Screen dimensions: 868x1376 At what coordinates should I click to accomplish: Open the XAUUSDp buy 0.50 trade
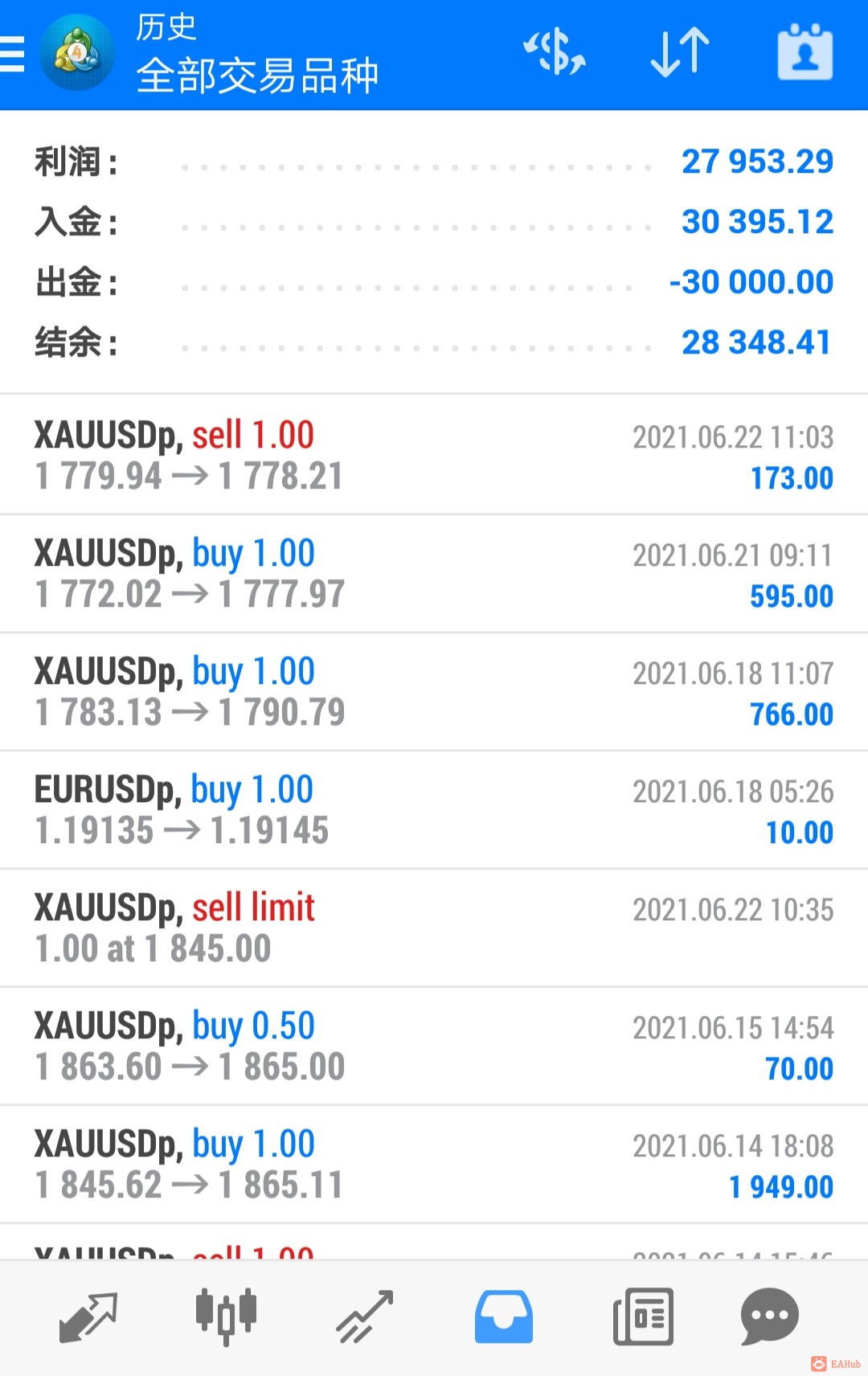pos(434,1046)
